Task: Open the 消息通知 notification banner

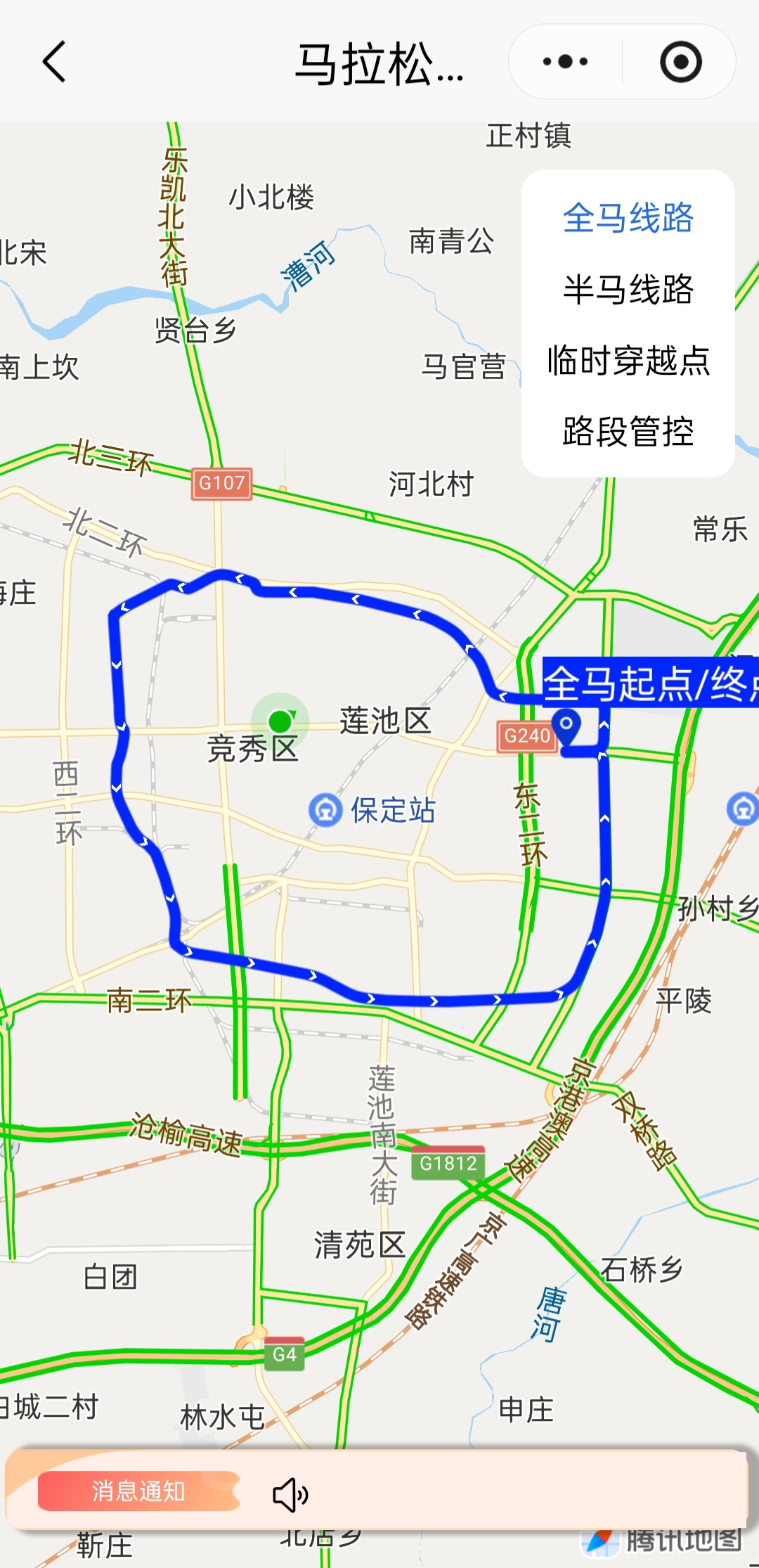Action: 138,1491
